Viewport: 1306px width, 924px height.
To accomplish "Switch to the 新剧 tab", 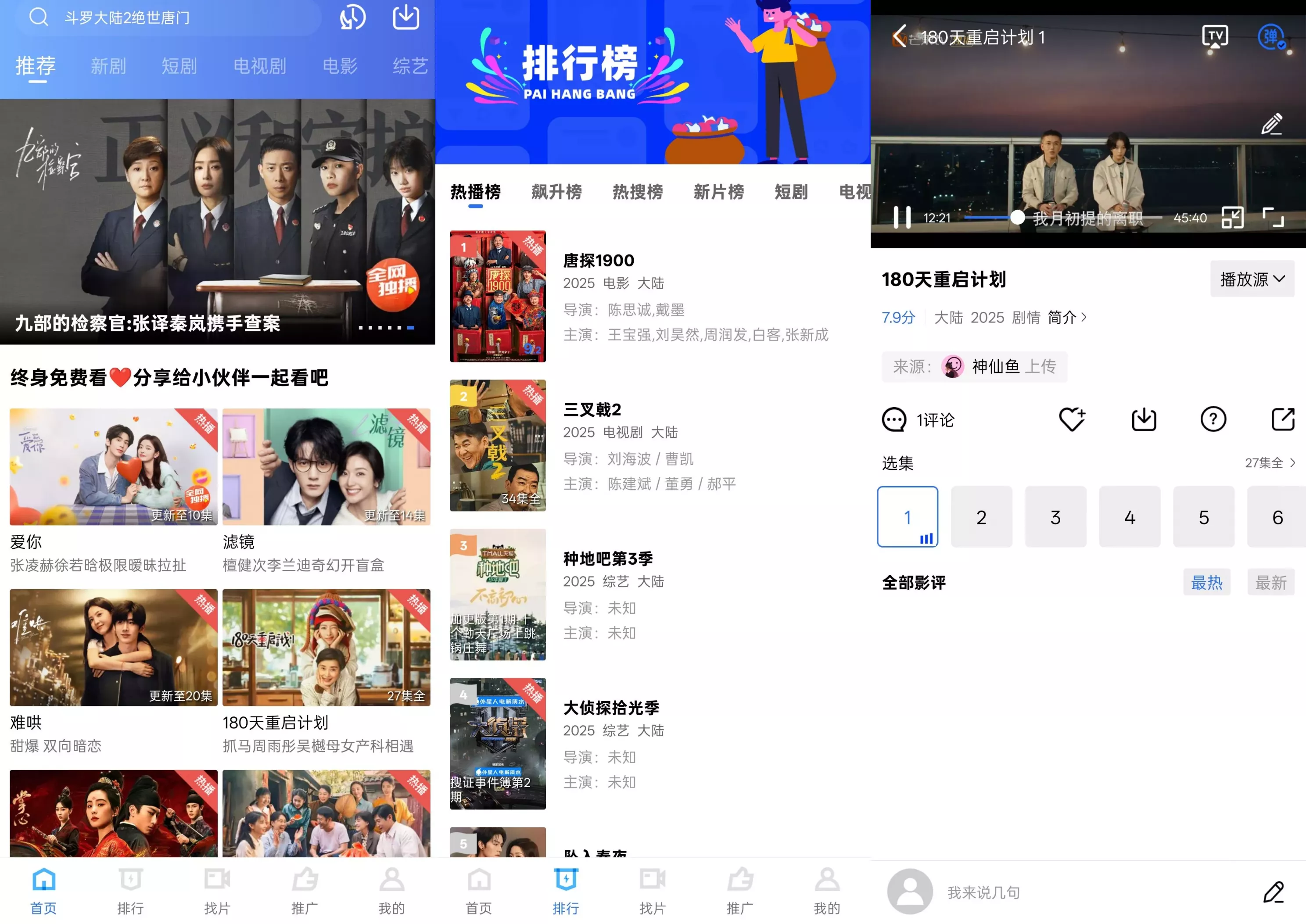I will [x=108, y=67].
